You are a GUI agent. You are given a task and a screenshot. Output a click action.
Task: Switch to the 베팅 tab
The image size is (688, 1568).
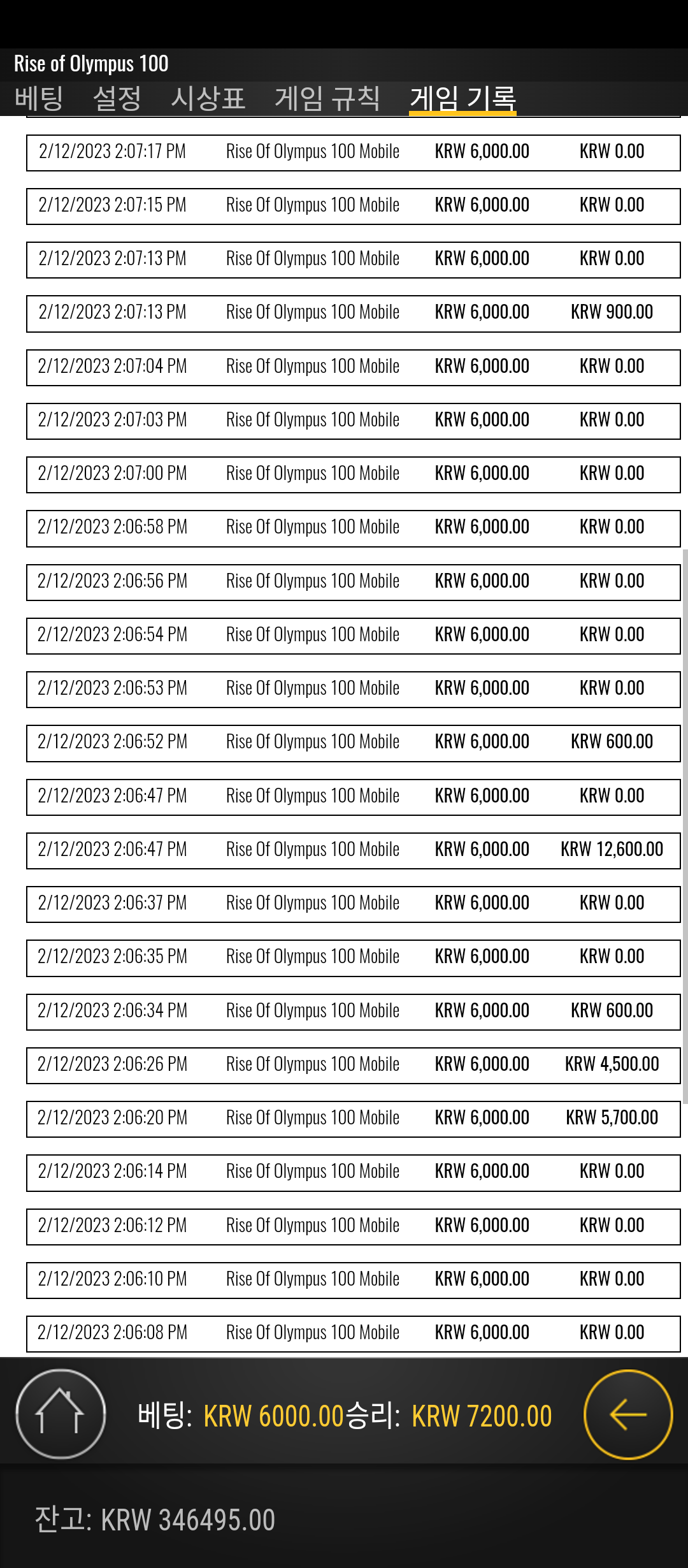click(x=39, y=99)
